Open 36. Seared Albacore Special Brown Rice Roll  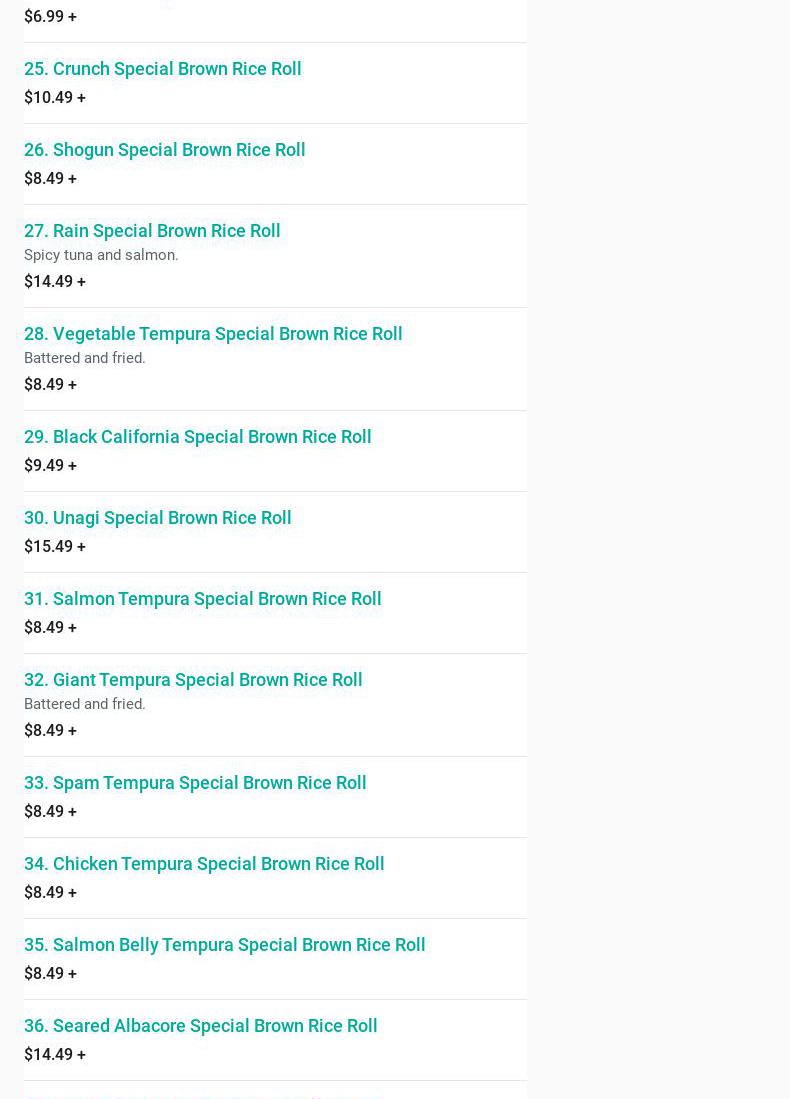coord(201,1026)
